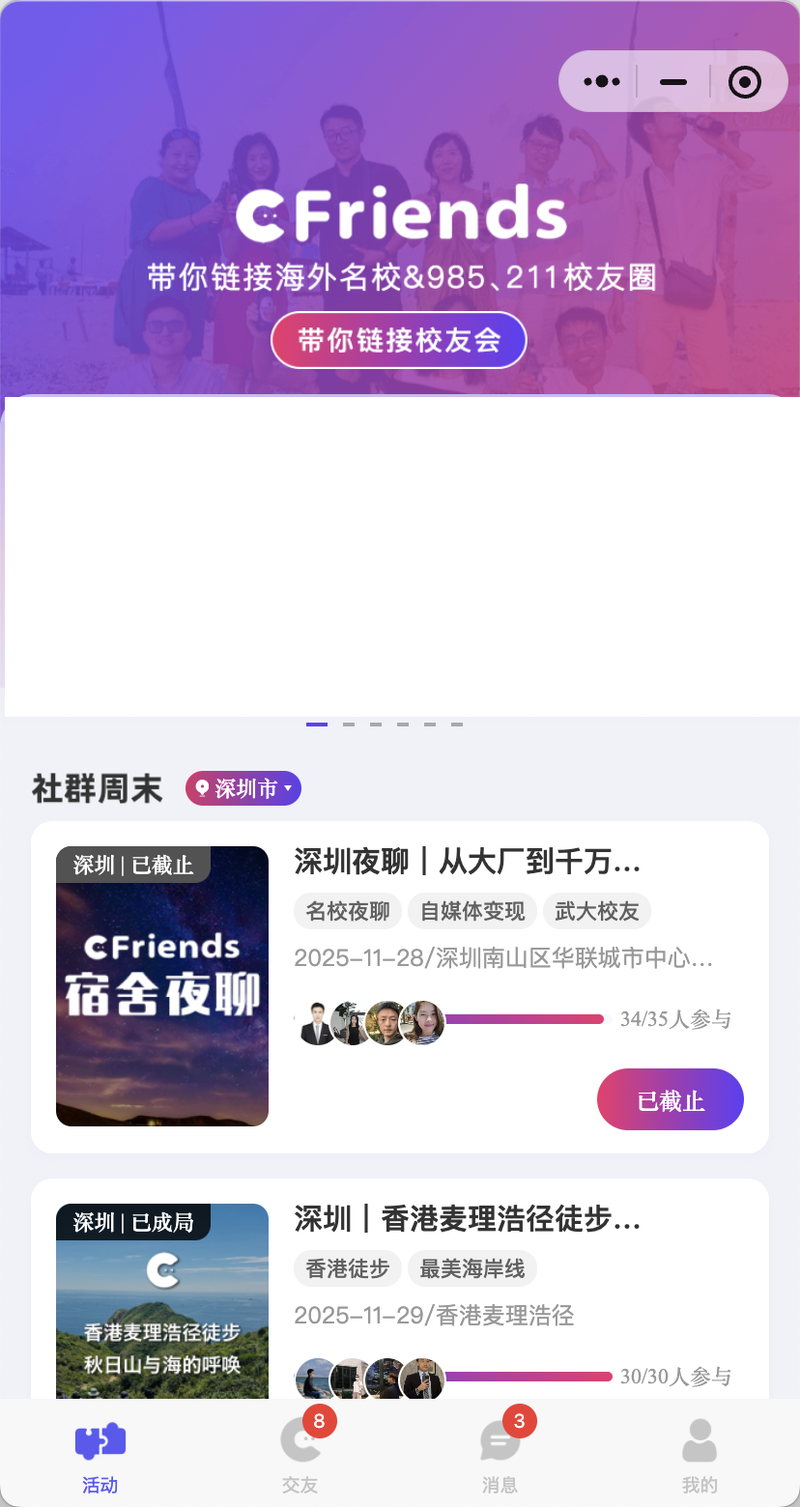Select the 名校夜聊 tag
The width and height of the screenshot is (800, 1507).
[347, 911]
